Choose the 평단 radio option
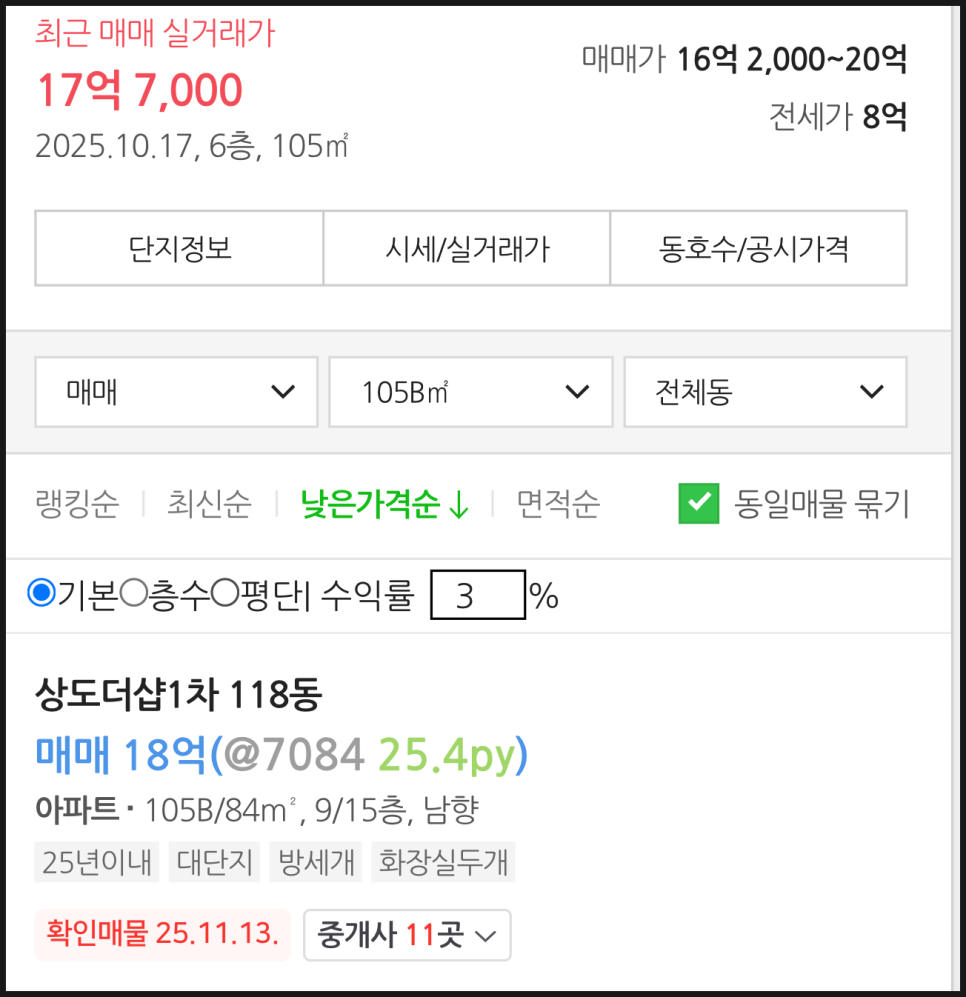This screenshot has width=966, height=997. [x=225, y=595]
